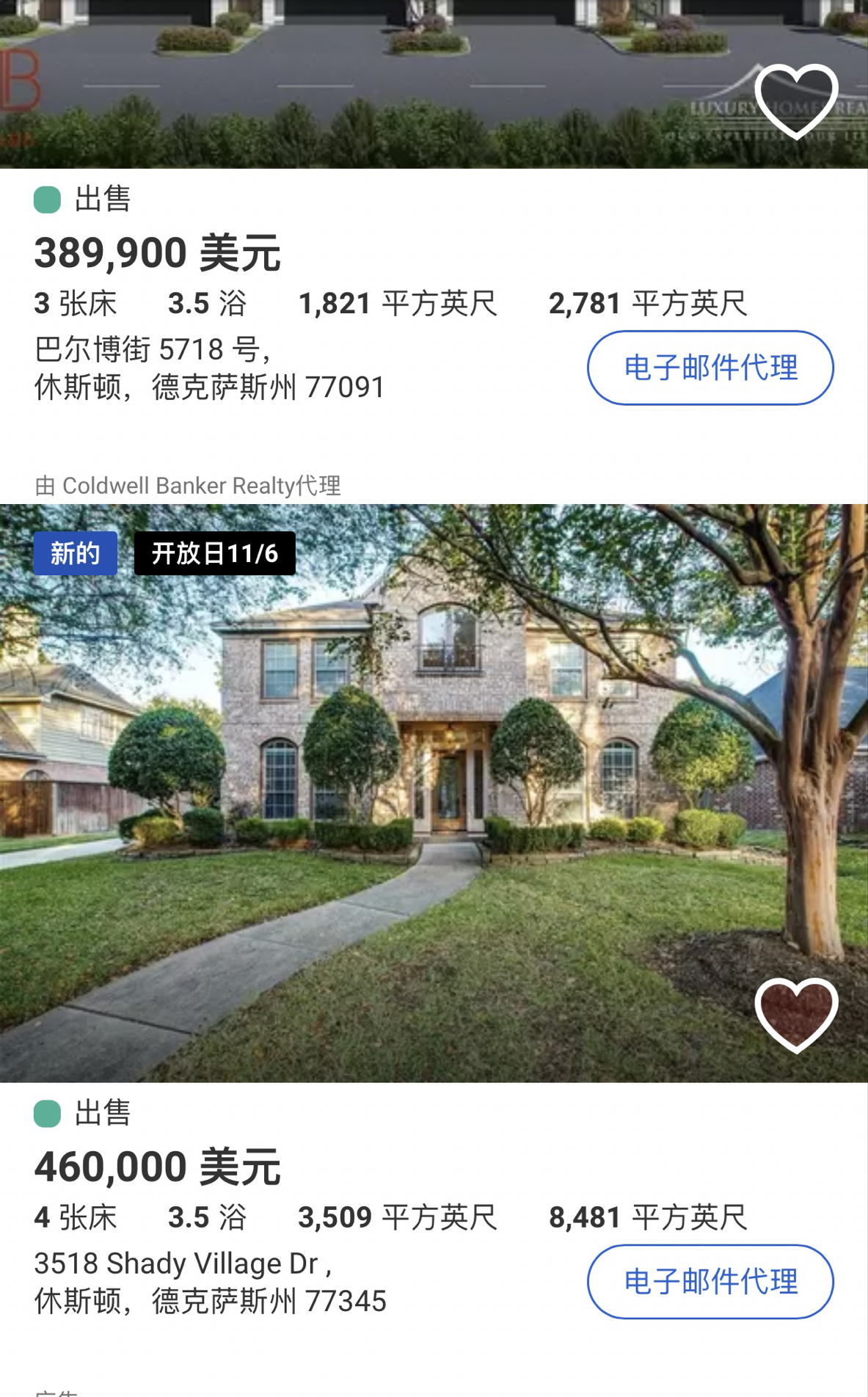Image resolution: width=868 pixels, height=1397 pixels.
Task: Save the 389,900 美元 listing with heart
Action: (x=796, y=101)
